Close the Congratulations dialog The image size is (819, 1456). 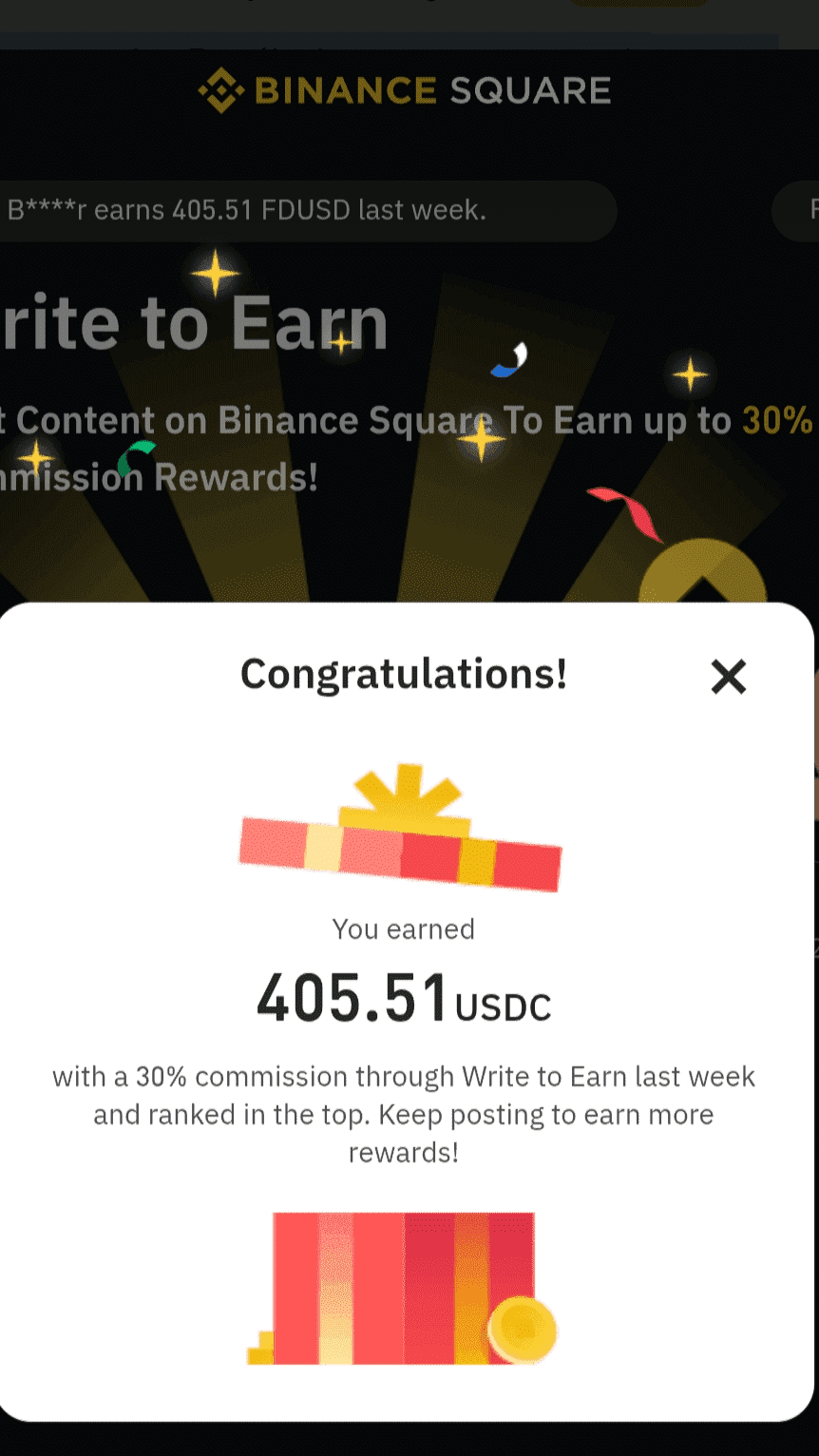coord(729,677)
